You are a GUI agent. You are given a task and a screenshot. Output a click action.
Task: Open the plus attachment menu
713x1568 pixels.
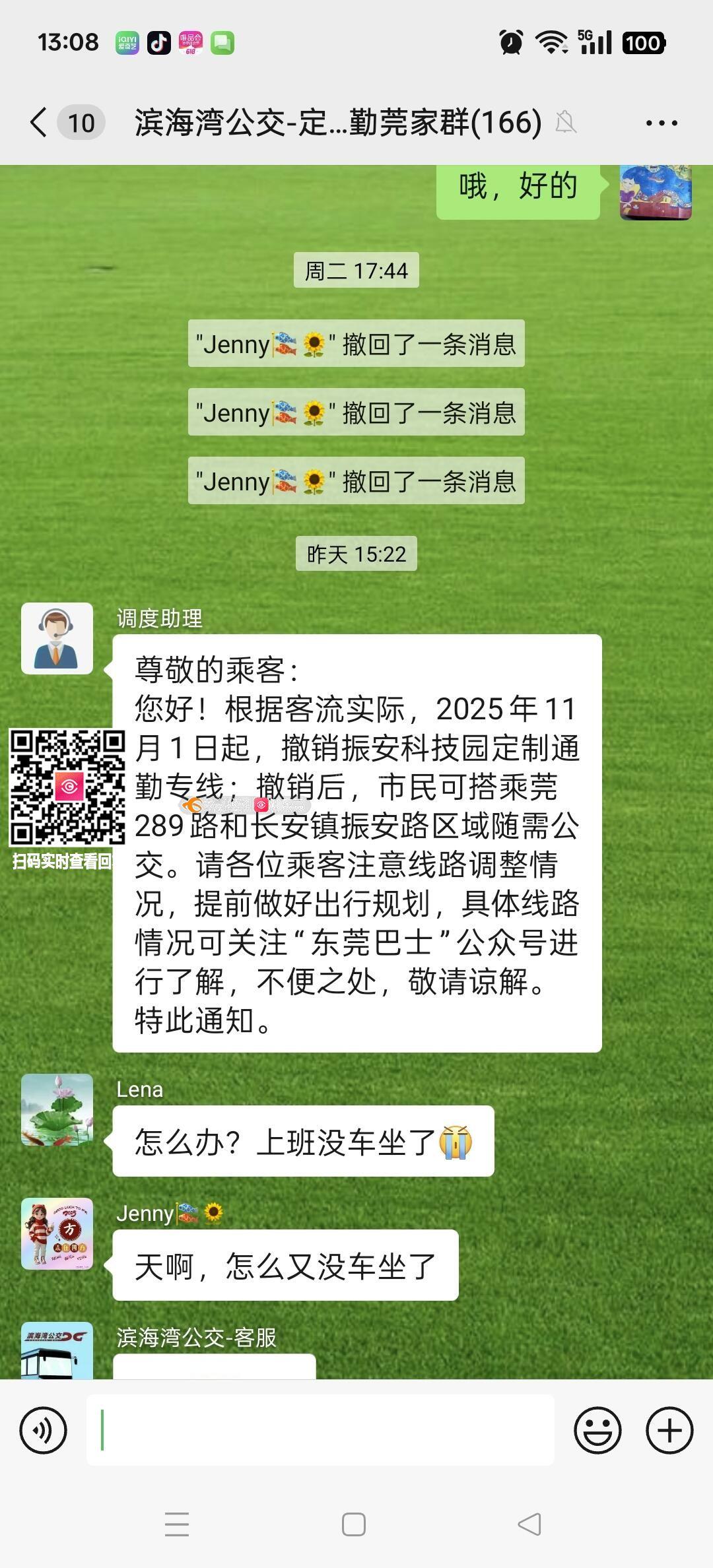(x=669, y=1430)
